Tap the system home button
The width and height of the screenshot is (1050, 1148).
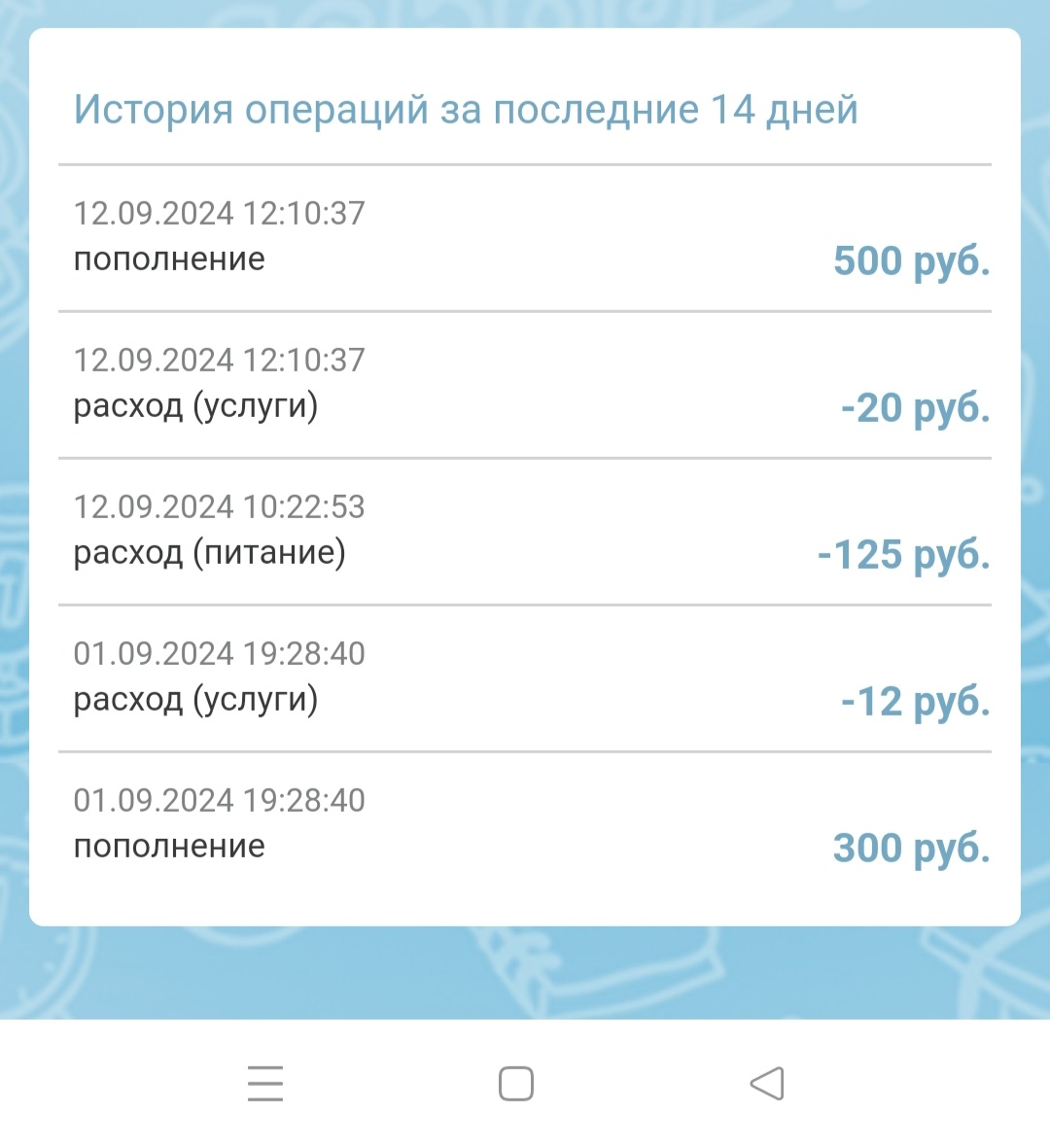pos(516,1083)
